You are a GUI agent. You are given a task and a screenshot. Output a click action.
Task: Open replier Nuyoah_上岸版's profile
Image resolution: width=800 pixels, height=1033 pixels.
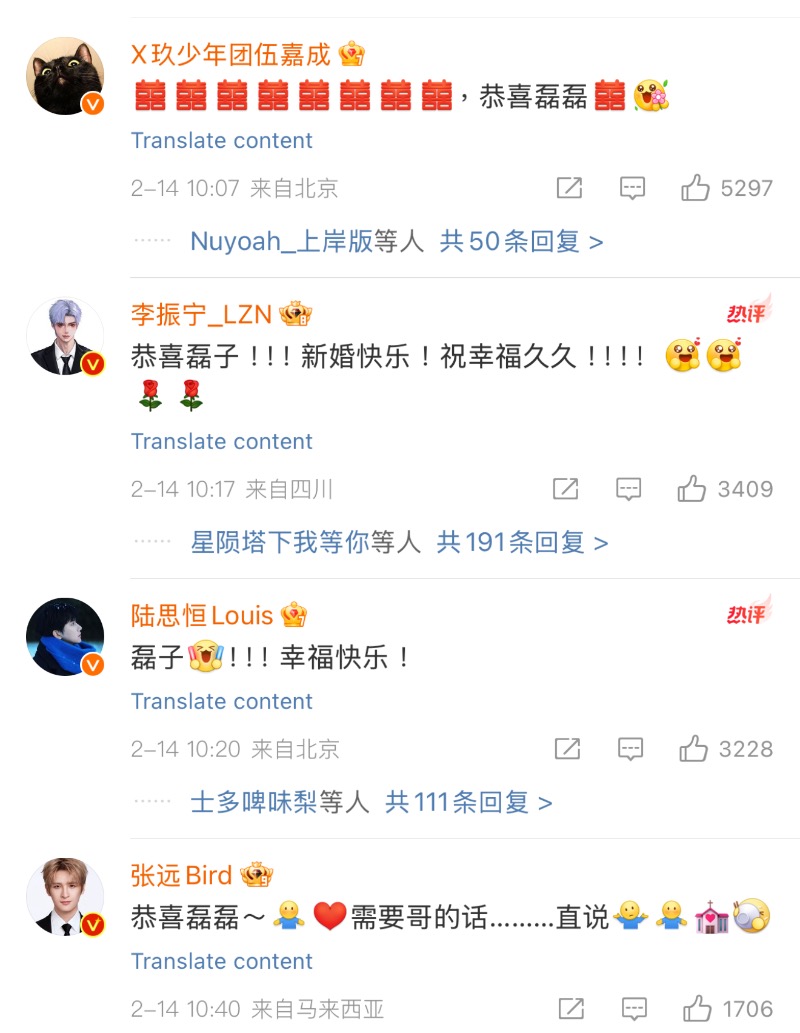point(281,241)
